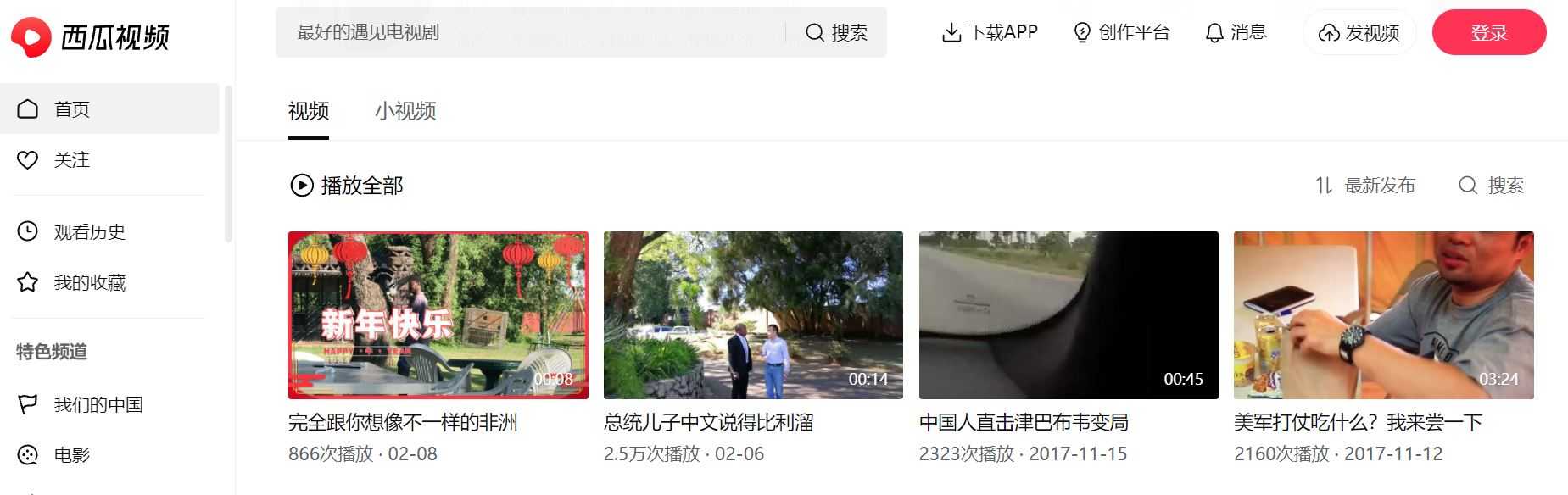Tap the red 登录 login button
This screenshot has width=1568, height=495.
point(1488,33)
